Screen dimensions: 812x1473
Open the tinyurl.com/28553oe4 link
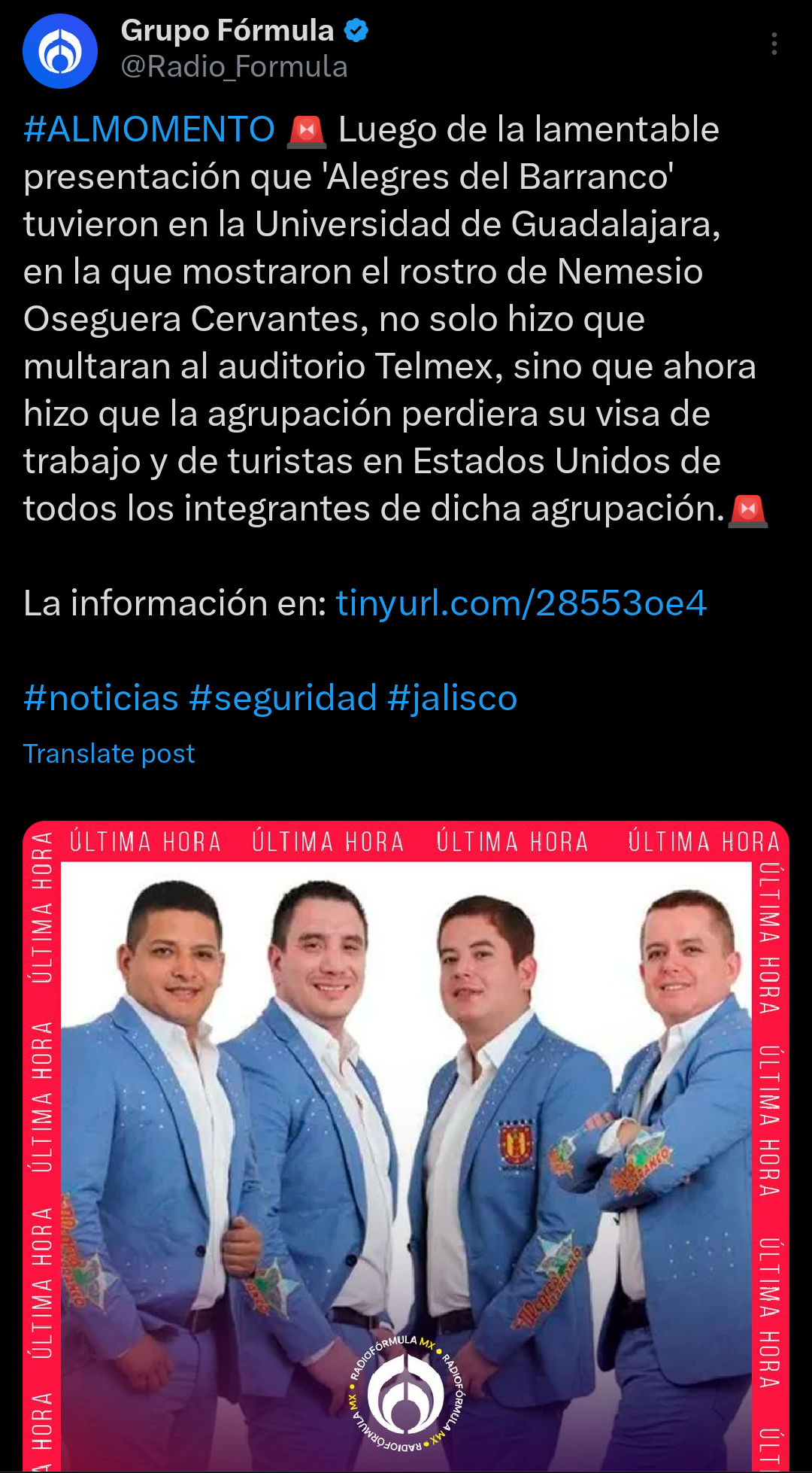point(521,603)
